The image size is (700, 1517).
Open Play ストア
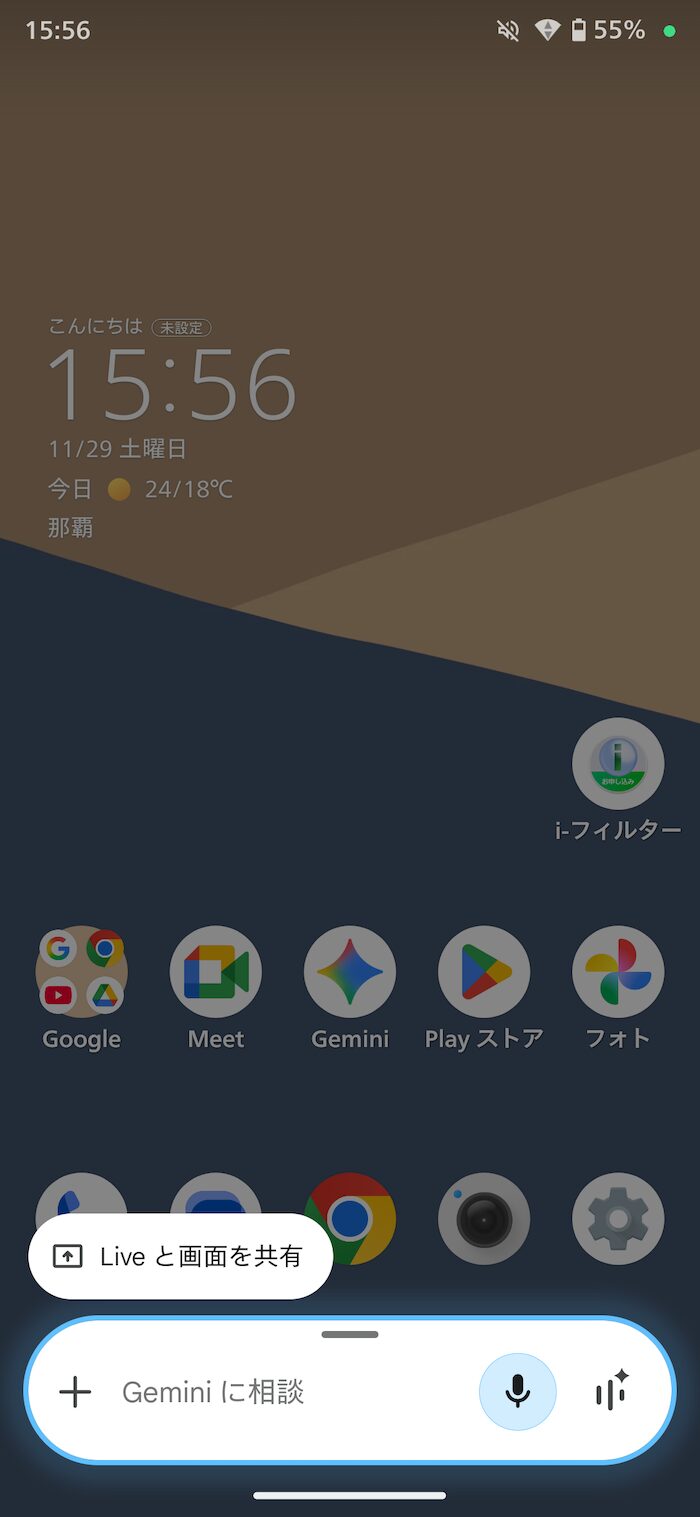click(483, 971)
